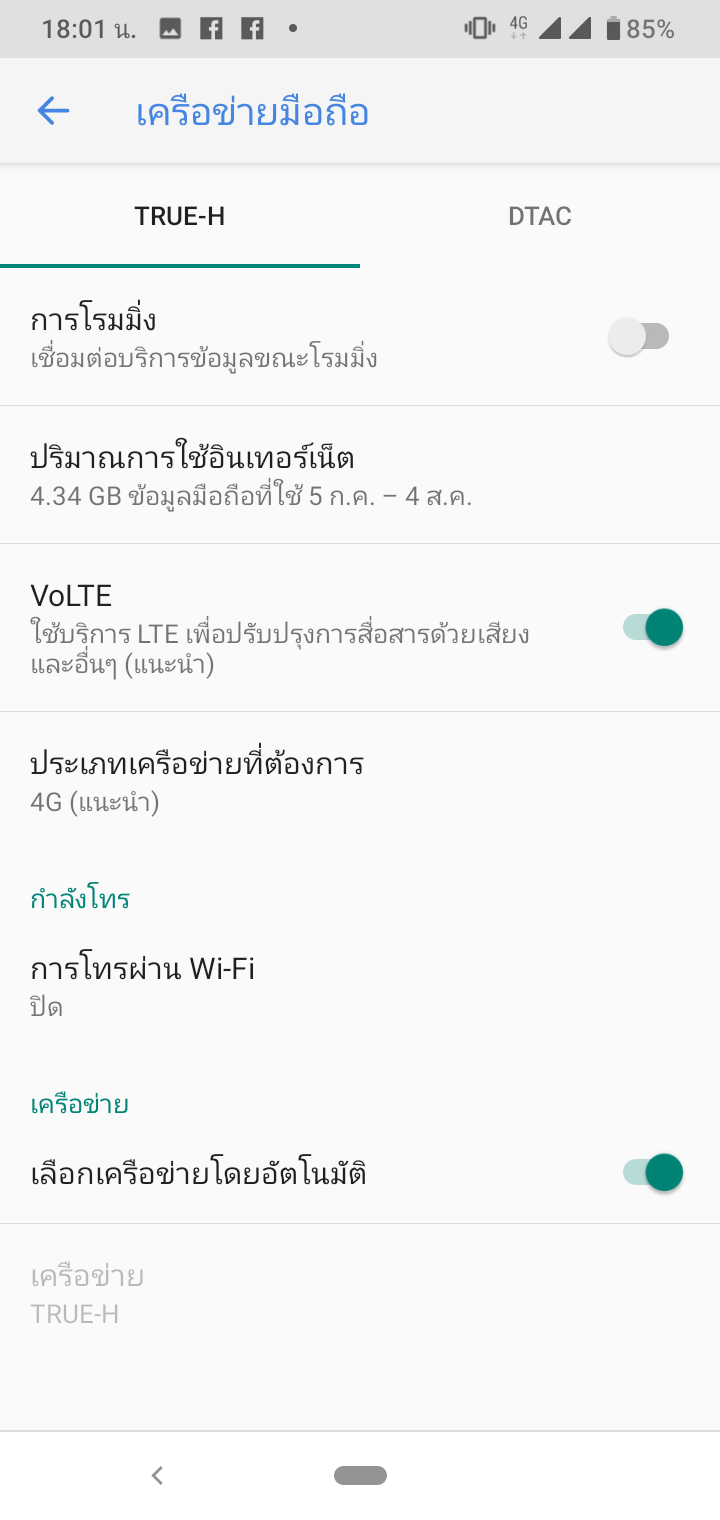720x1520 pixels.
Task: Turn off the VoLTE switch
Action: (654, 628)
